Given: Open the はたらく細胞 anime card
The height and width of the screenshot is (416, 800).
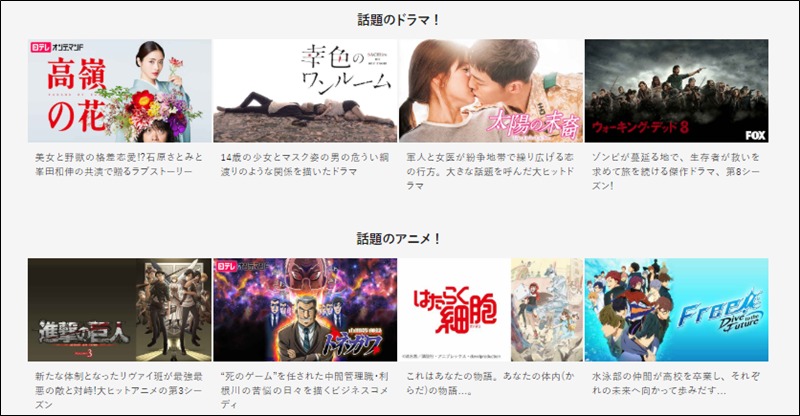Looking at the screenshot, I should tap(490, 310).
